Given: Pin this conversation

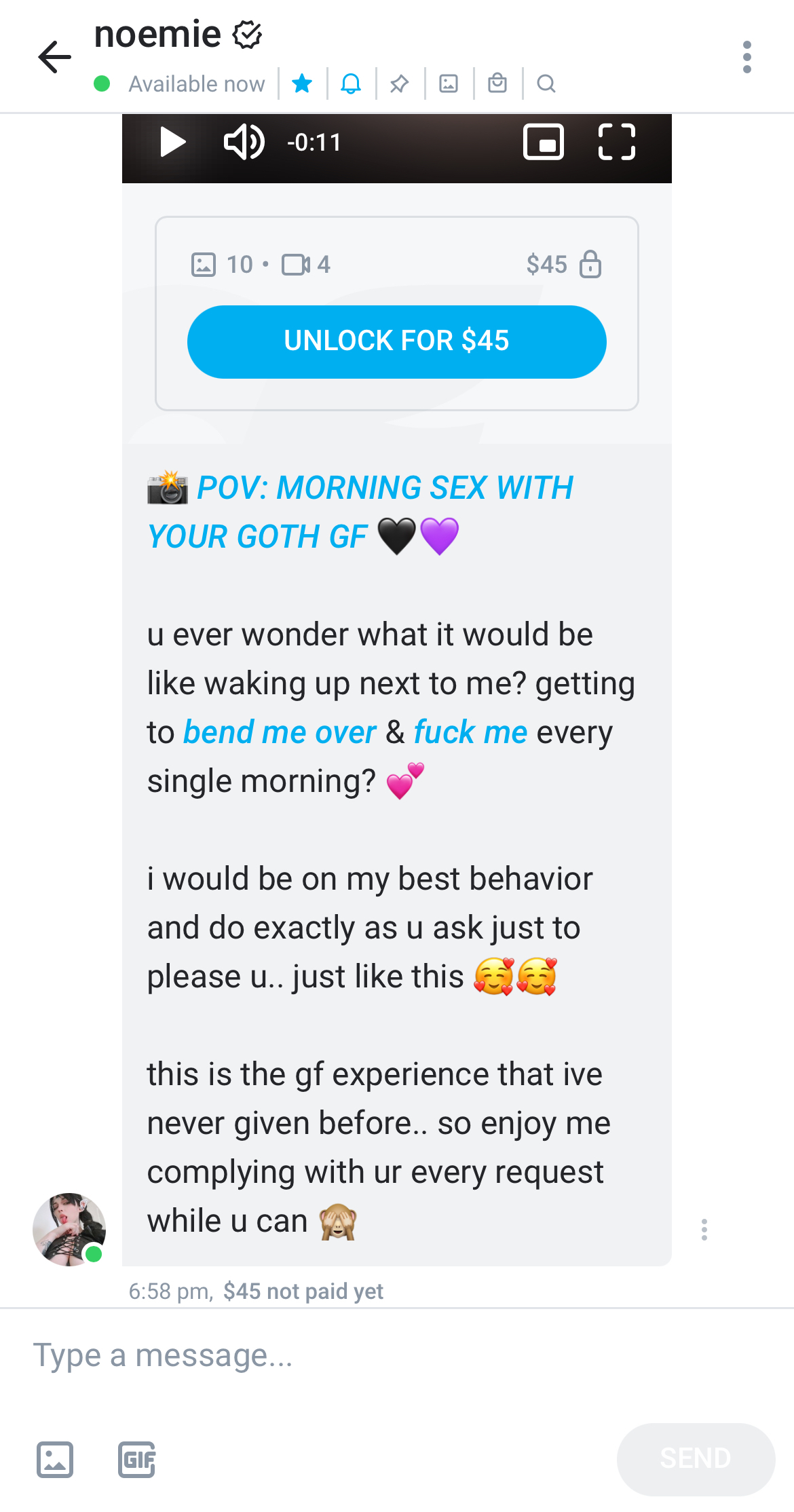Looking at the screenshot, I should (x=400, y=83).
